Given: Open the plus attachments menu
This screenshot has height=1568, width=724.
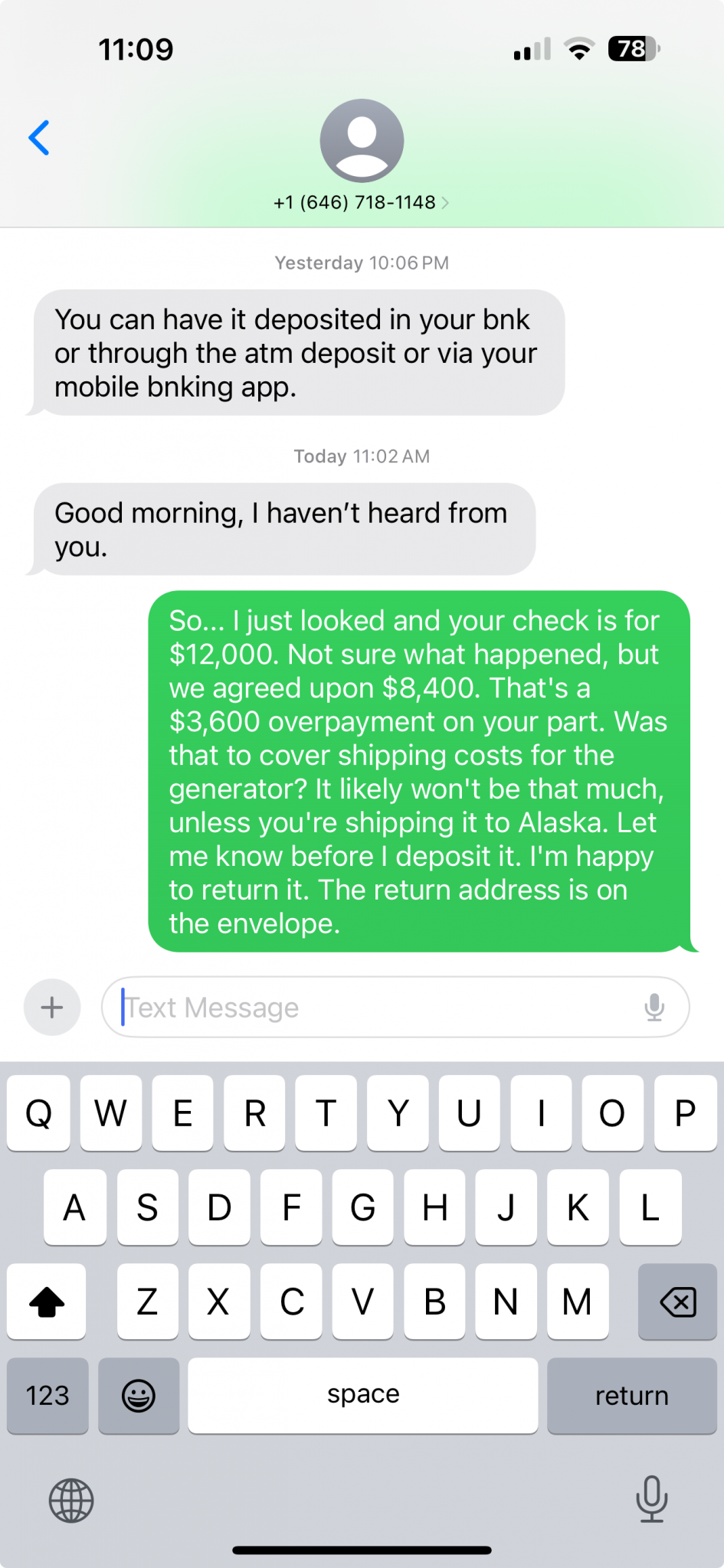Looking at the screenshot, I should (x=52, y=1008).
